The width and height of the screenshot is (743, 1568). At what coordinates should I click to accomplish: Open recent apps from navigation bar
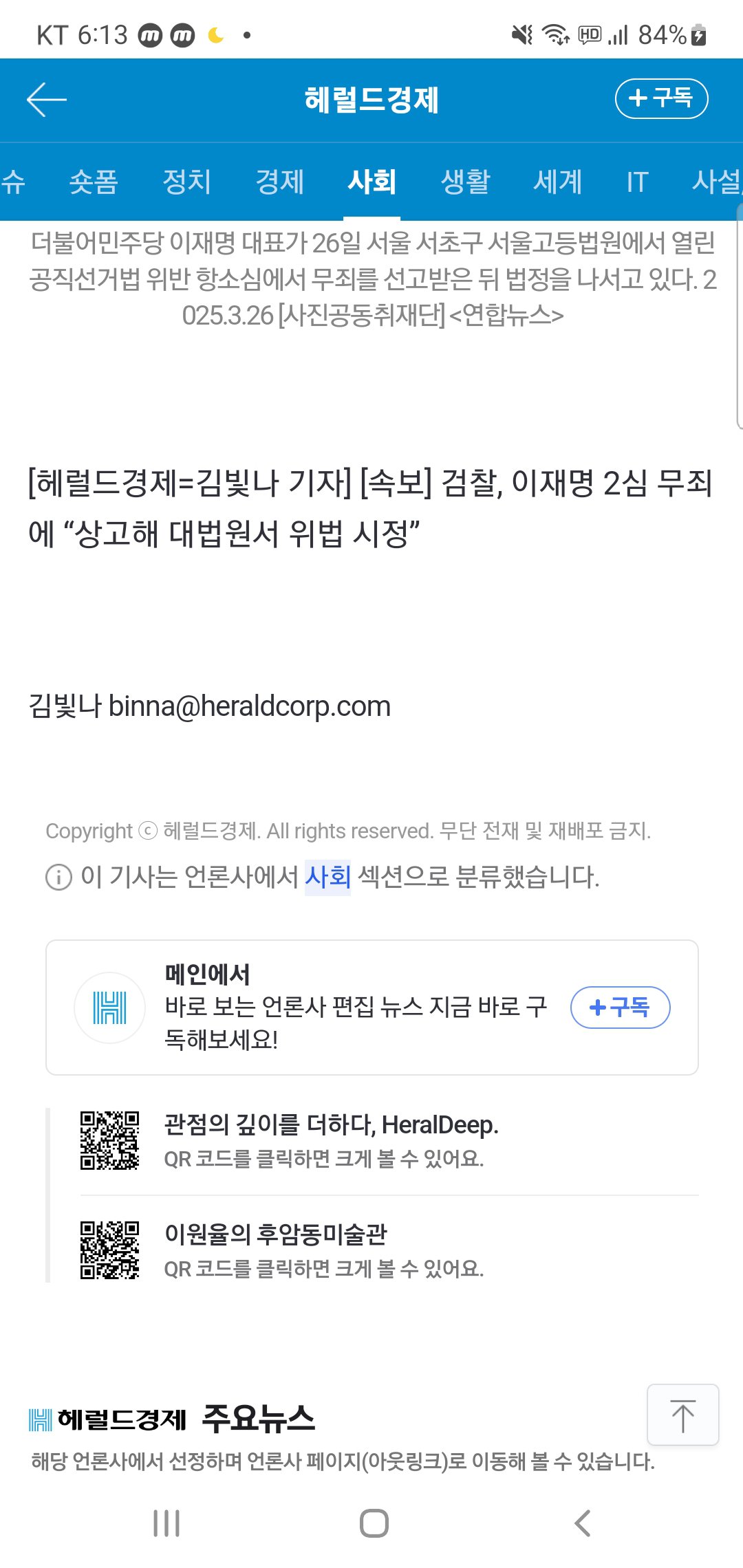click(166, 1523)
